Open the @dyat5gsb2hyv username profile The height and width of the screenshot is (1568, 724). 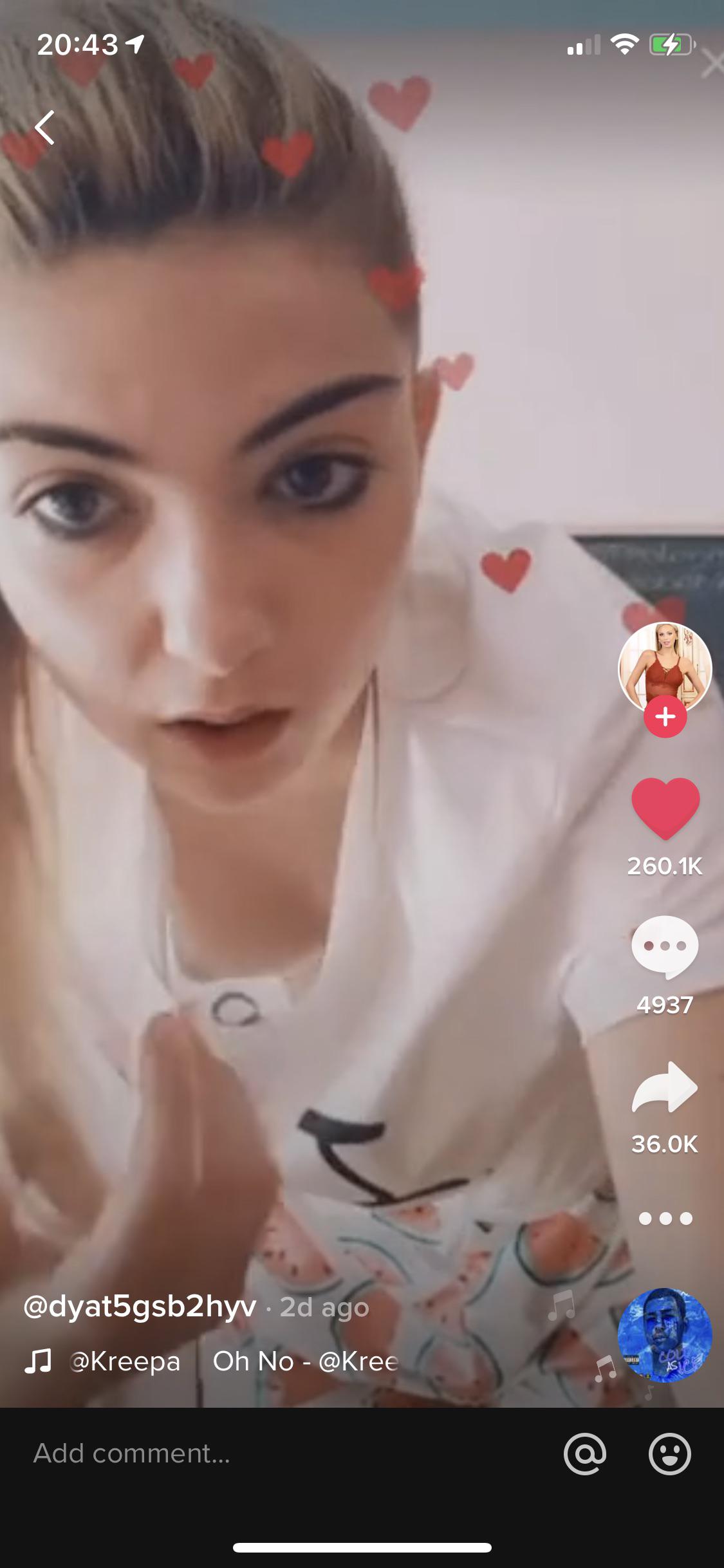click(x=140, y=1306)
